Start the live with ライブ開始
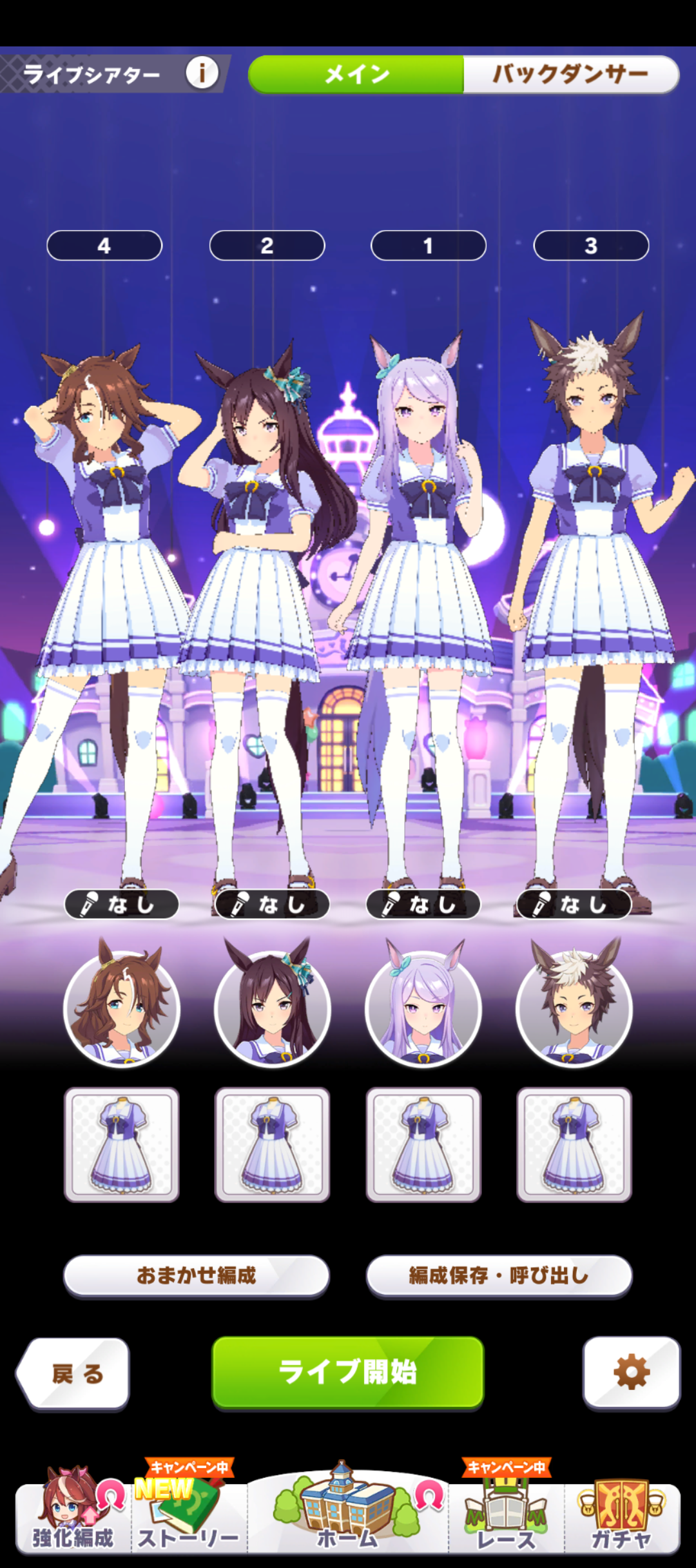 pyautogui.click(x=348, y=1371)
